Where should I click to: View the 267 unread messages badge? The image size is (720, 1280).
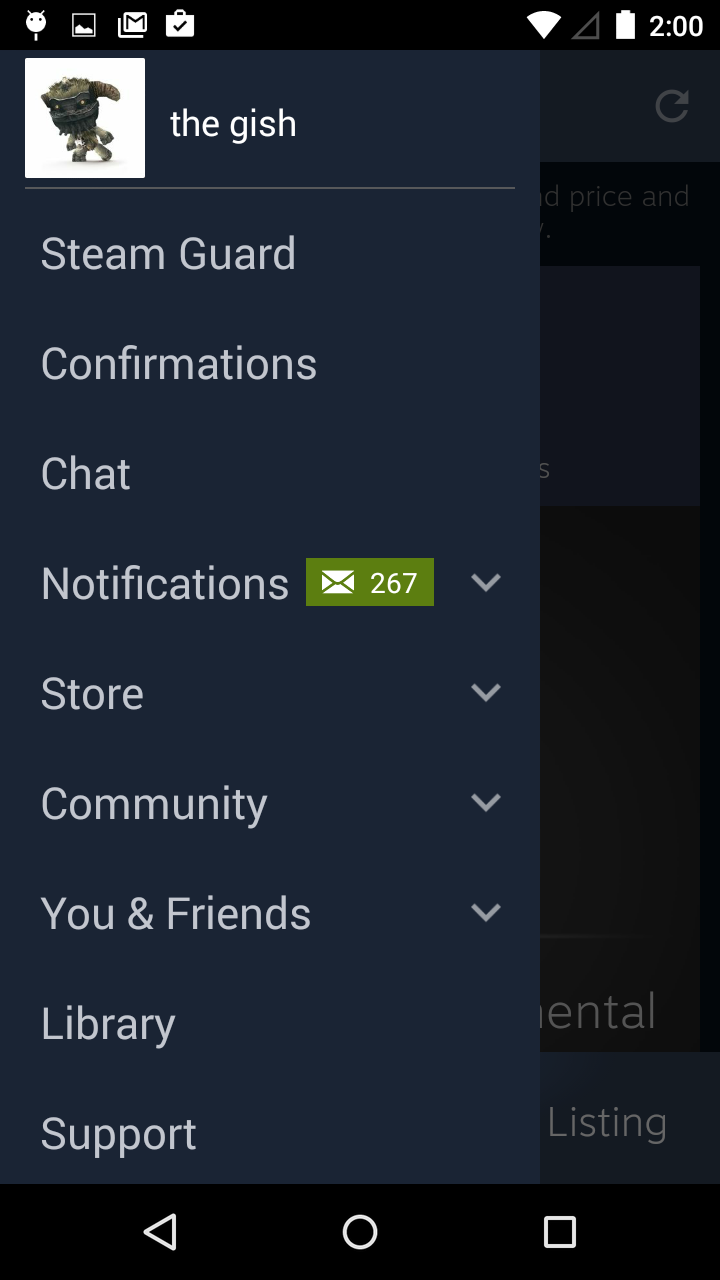370,582
